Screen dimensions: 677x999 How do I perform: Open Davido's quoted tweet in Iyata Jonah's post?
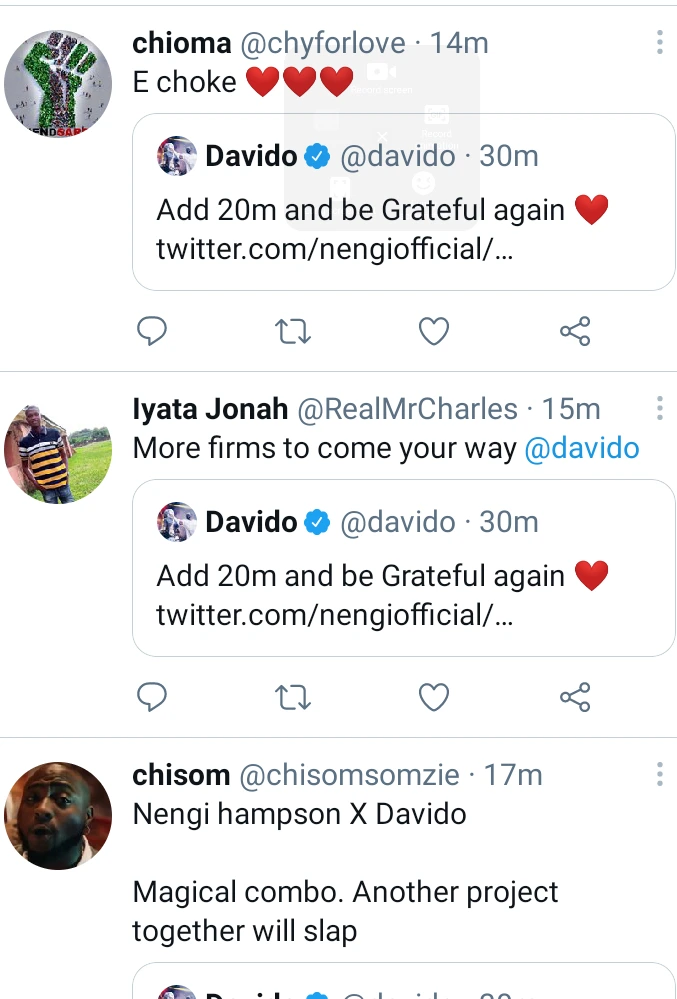click(403, 594)
